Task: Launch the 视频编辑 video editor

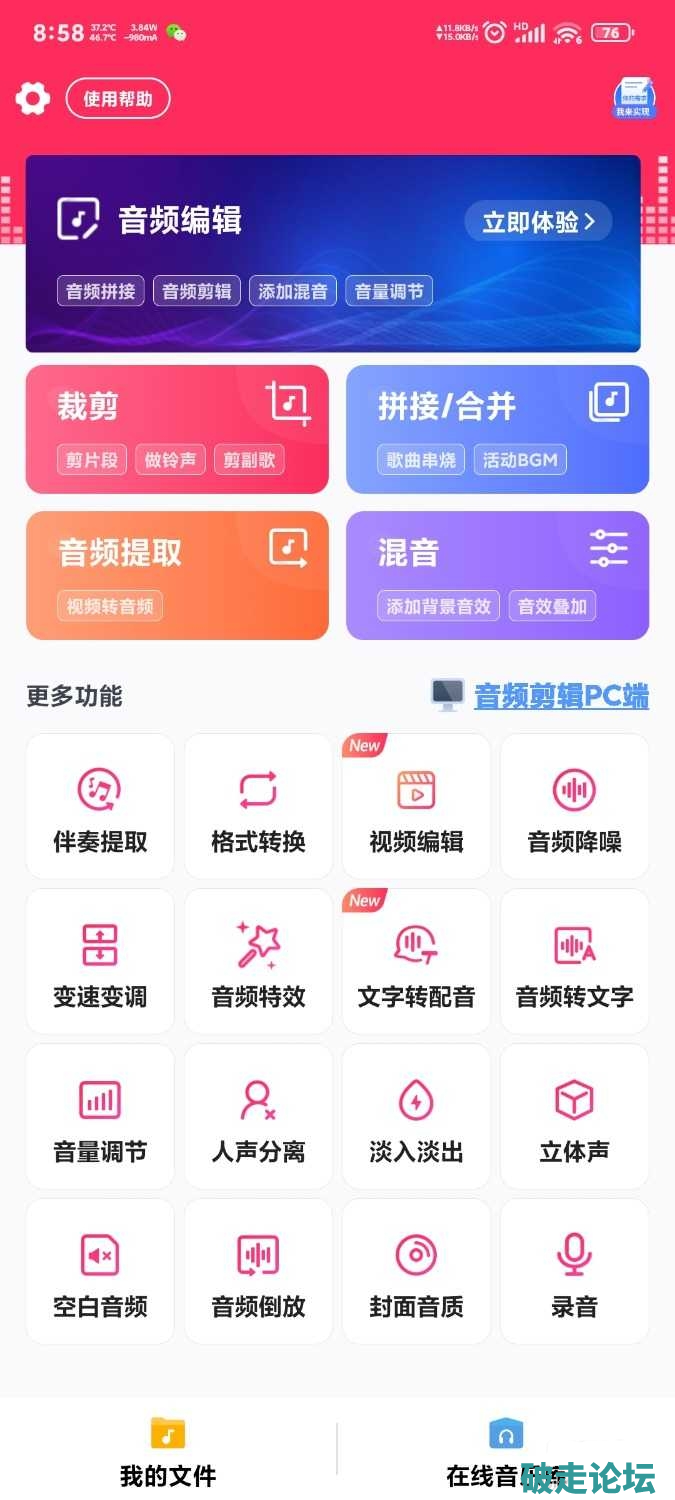Action: tap(416, 806)
